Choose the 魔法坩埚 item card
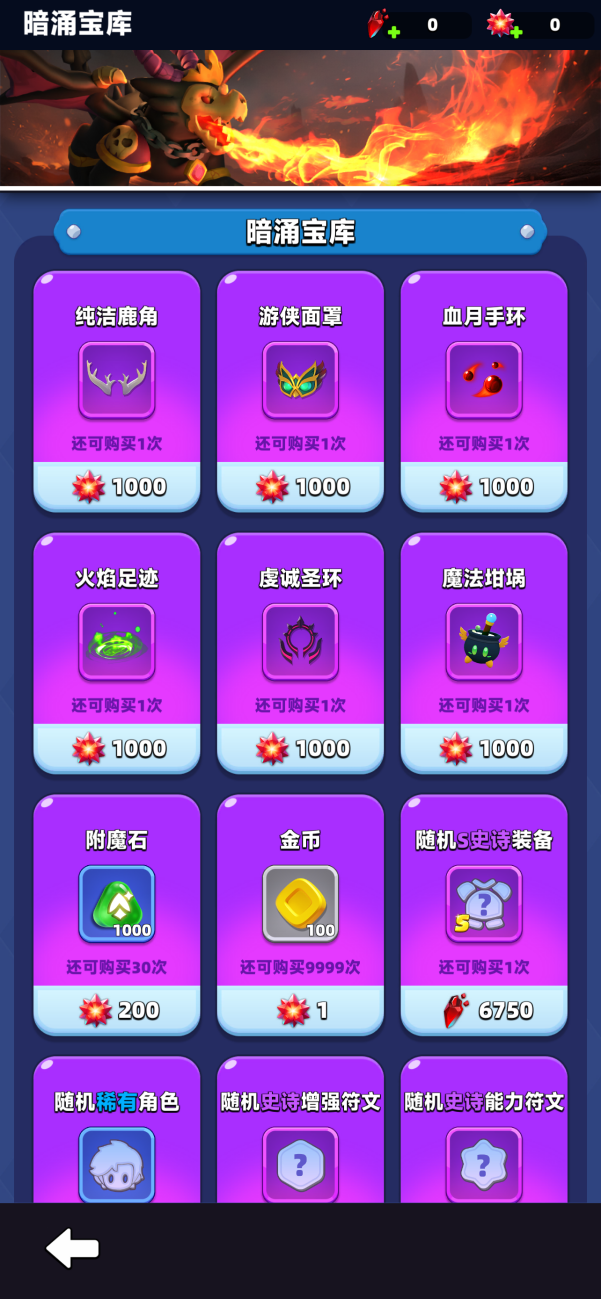Viewport: 601px width, 1299px height. [484, 642]
